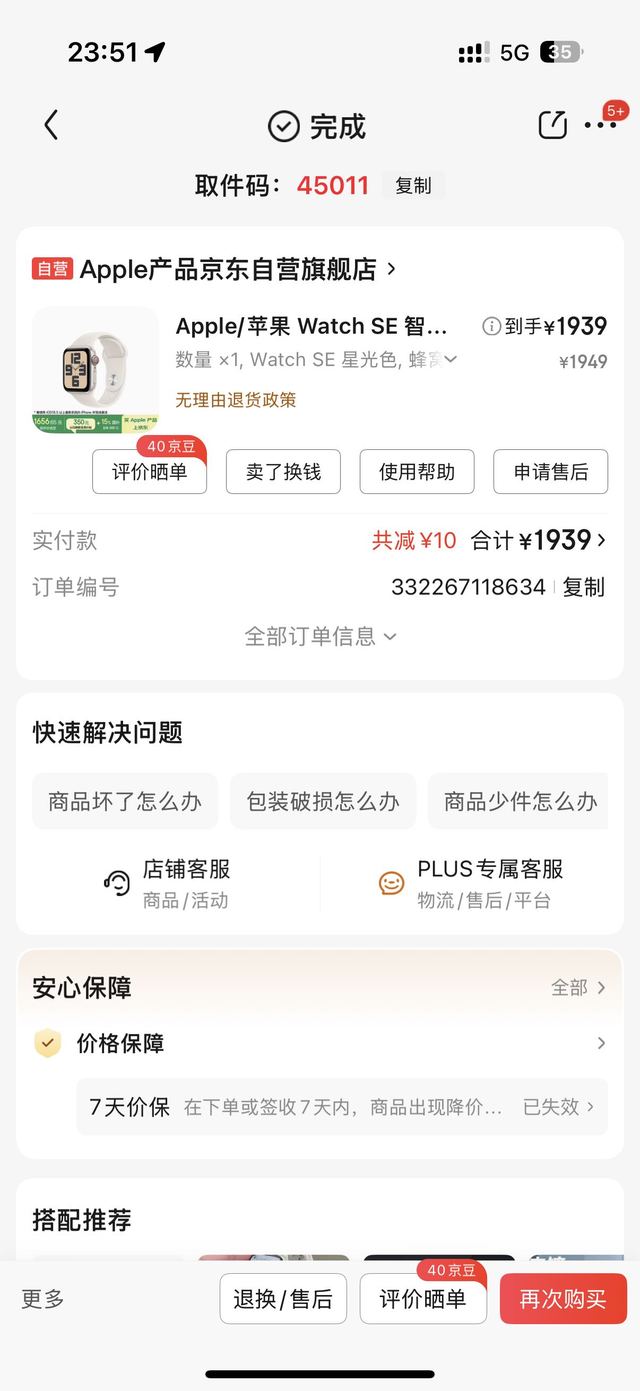Go back using the top-left arrow

coord(51,125)
